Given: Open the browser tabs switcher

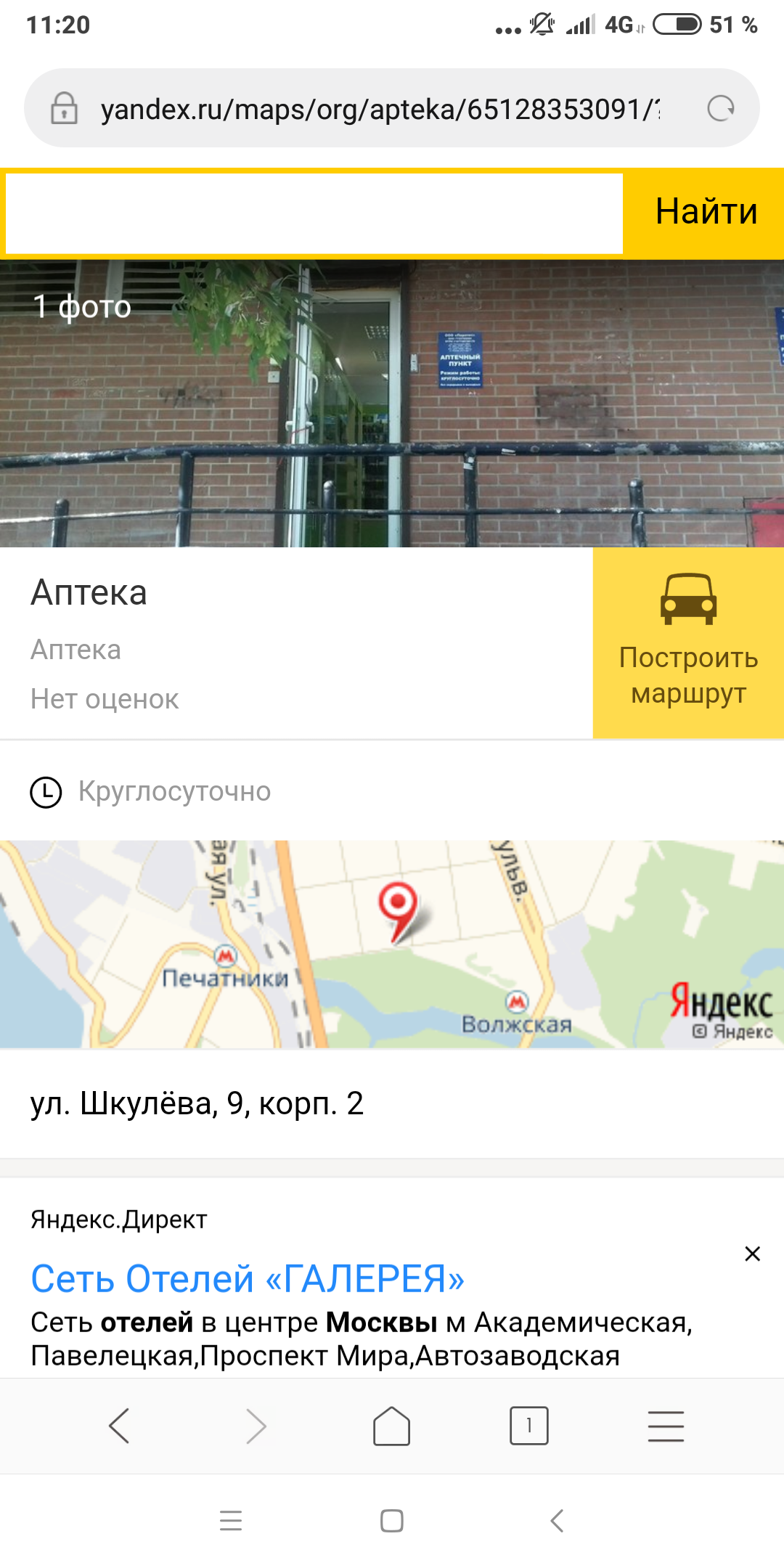Looking at the screenshot, I should tap(529, 1426).
